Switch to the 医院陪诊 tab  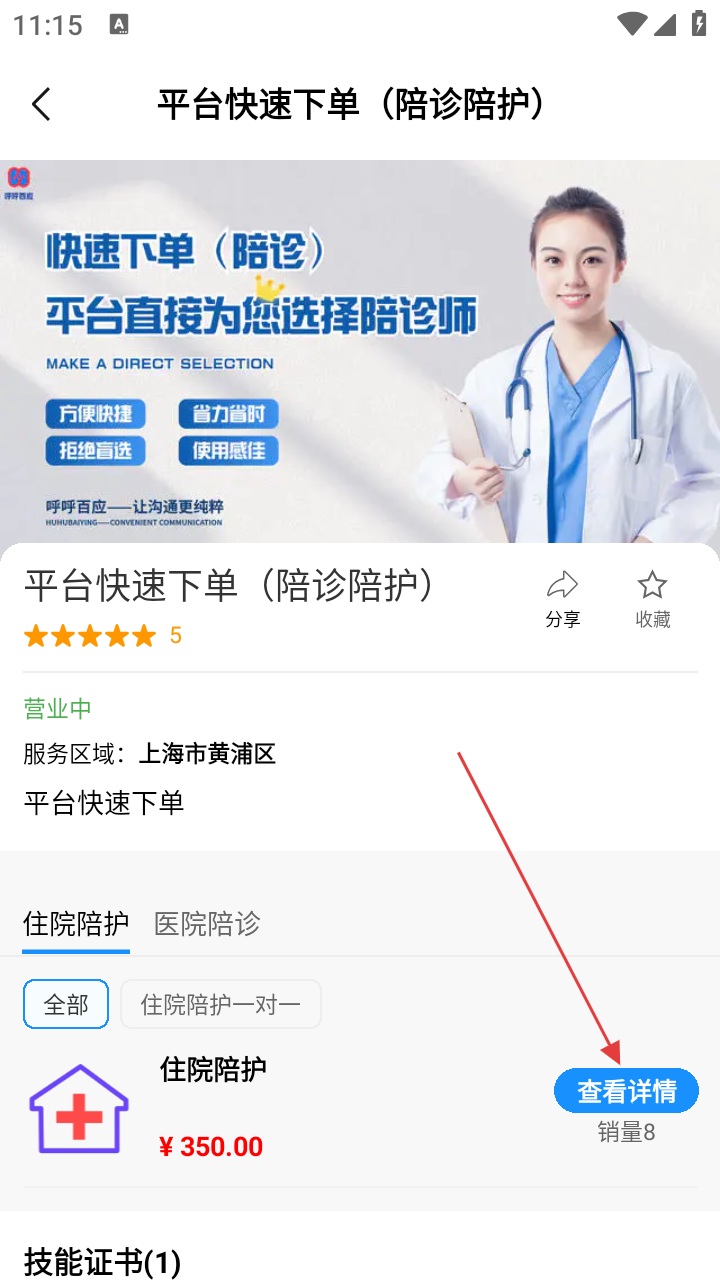pyautogui.click(x=207, y=923)
